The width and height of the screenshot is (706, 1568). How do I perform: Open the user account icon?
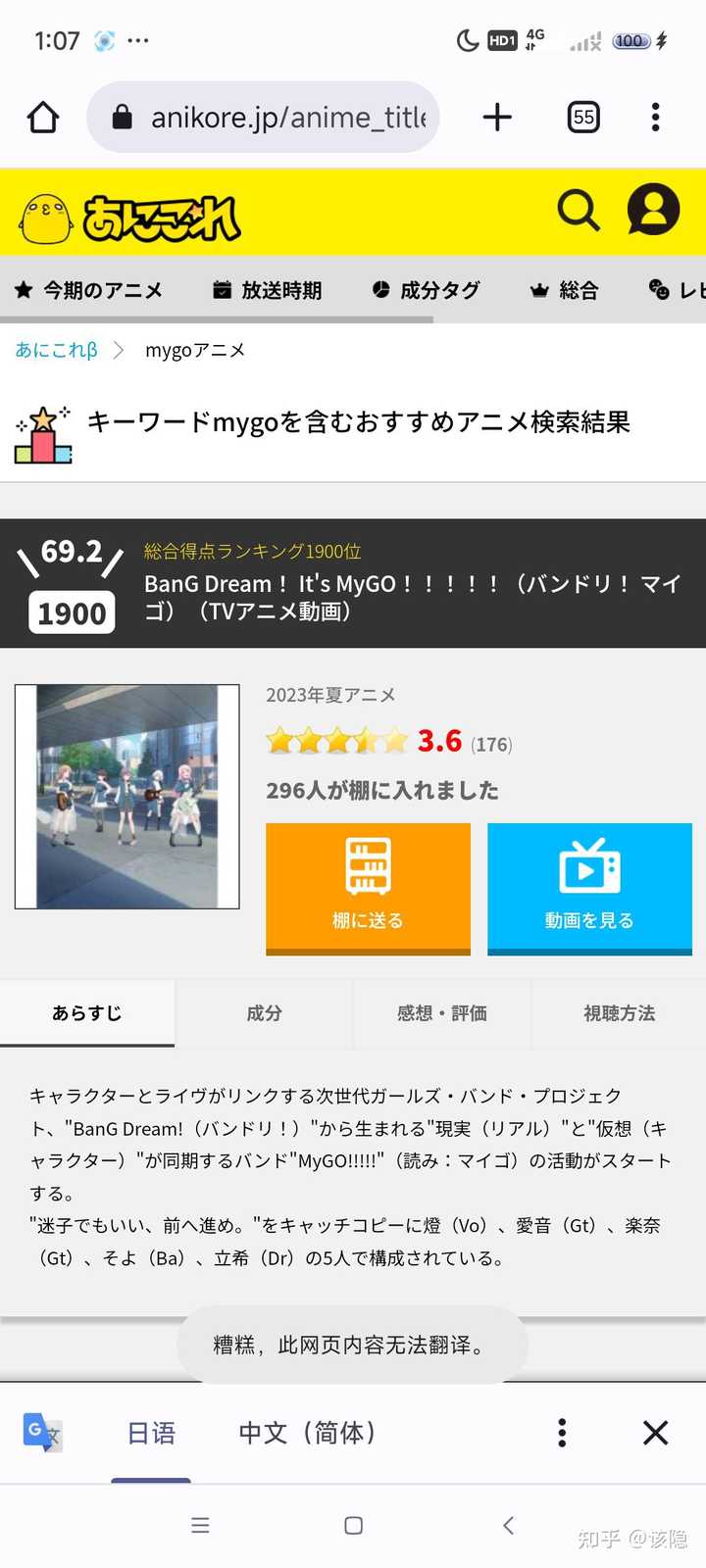[x=653, y=210]
